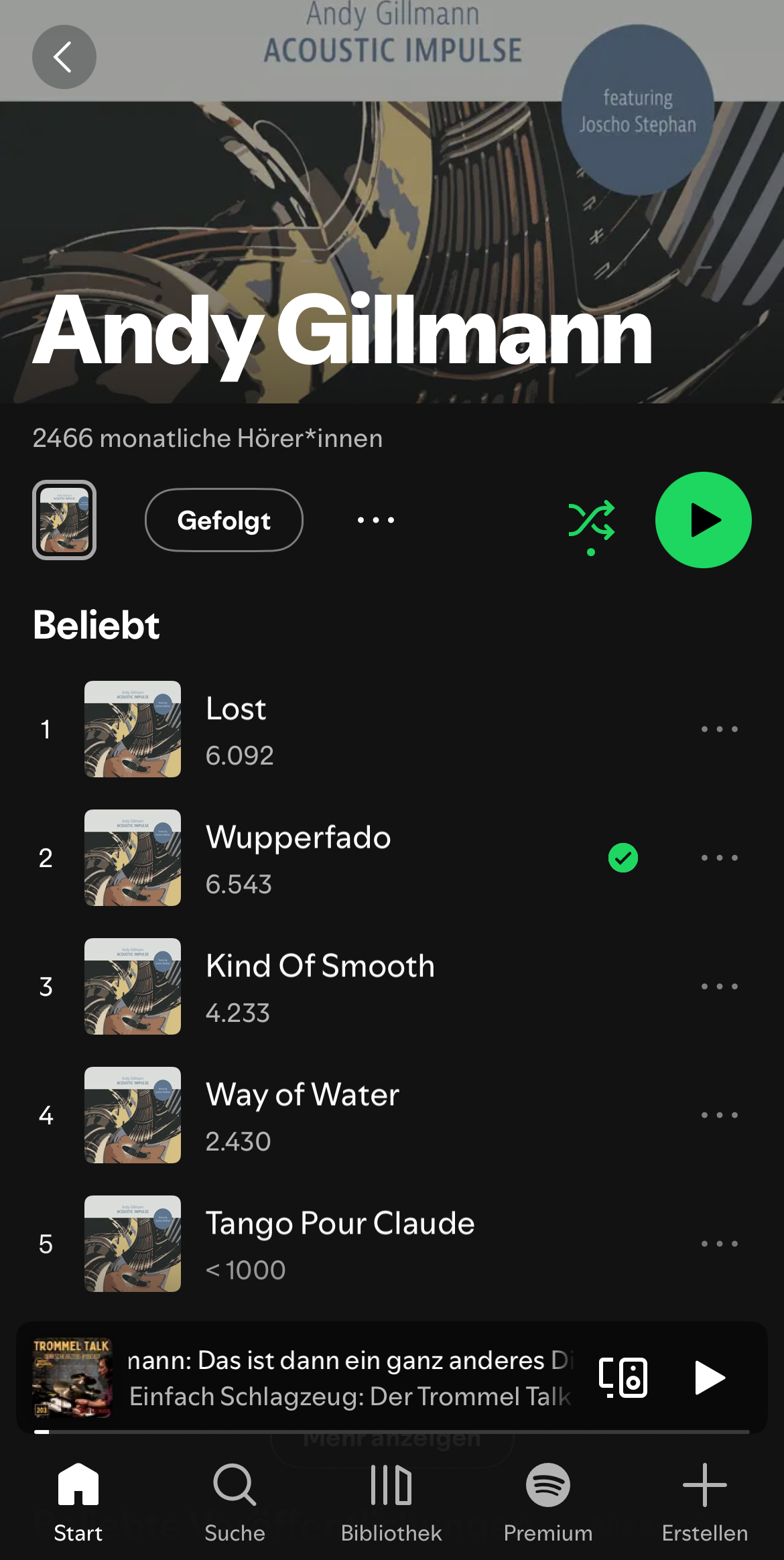
Task: Open more options for Lost
Action: tap(719, 729)
